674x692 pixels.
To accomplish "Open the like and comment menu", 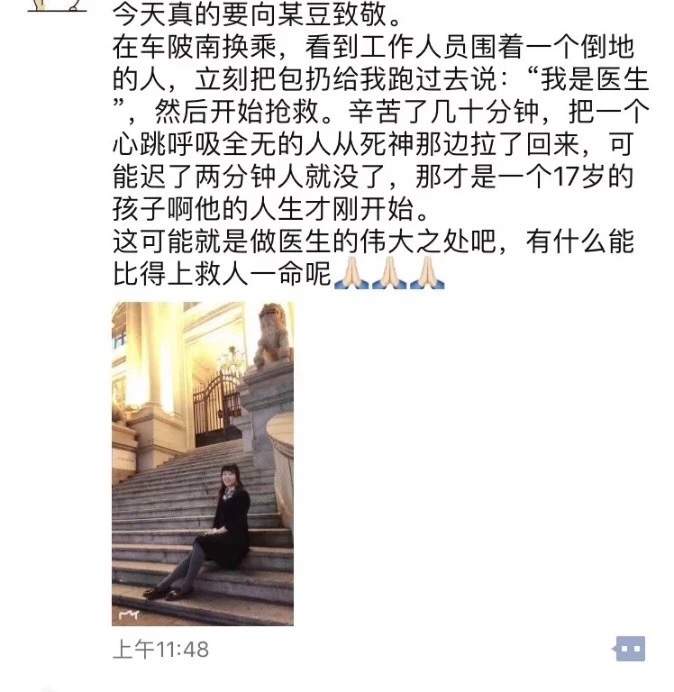I will tap(629, 649).
